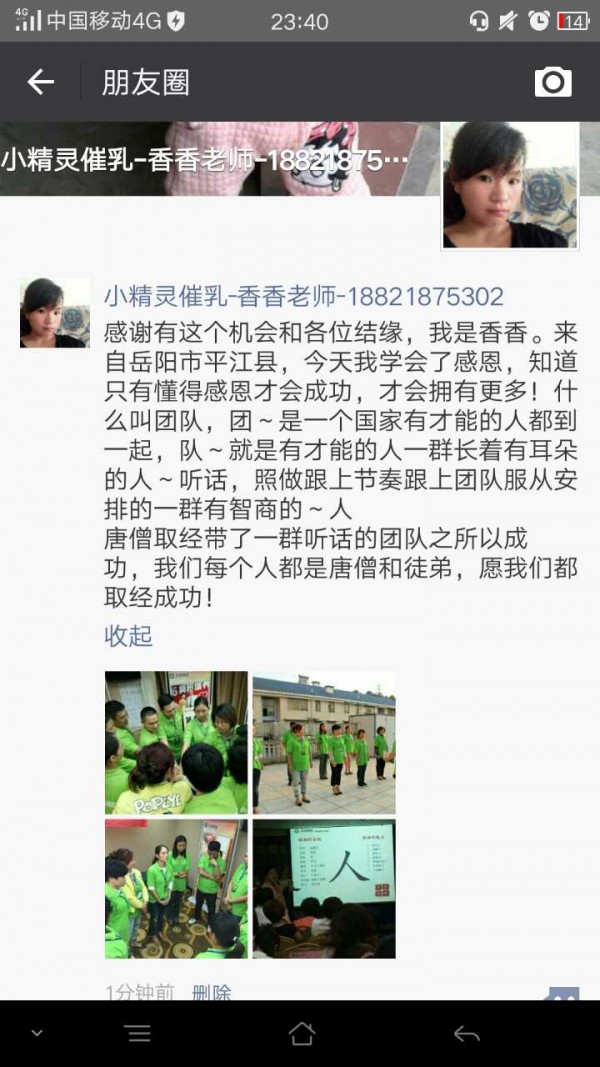600x1067 pixels.
Task: Open the camera to post a moment
Action: pos(553,82)
